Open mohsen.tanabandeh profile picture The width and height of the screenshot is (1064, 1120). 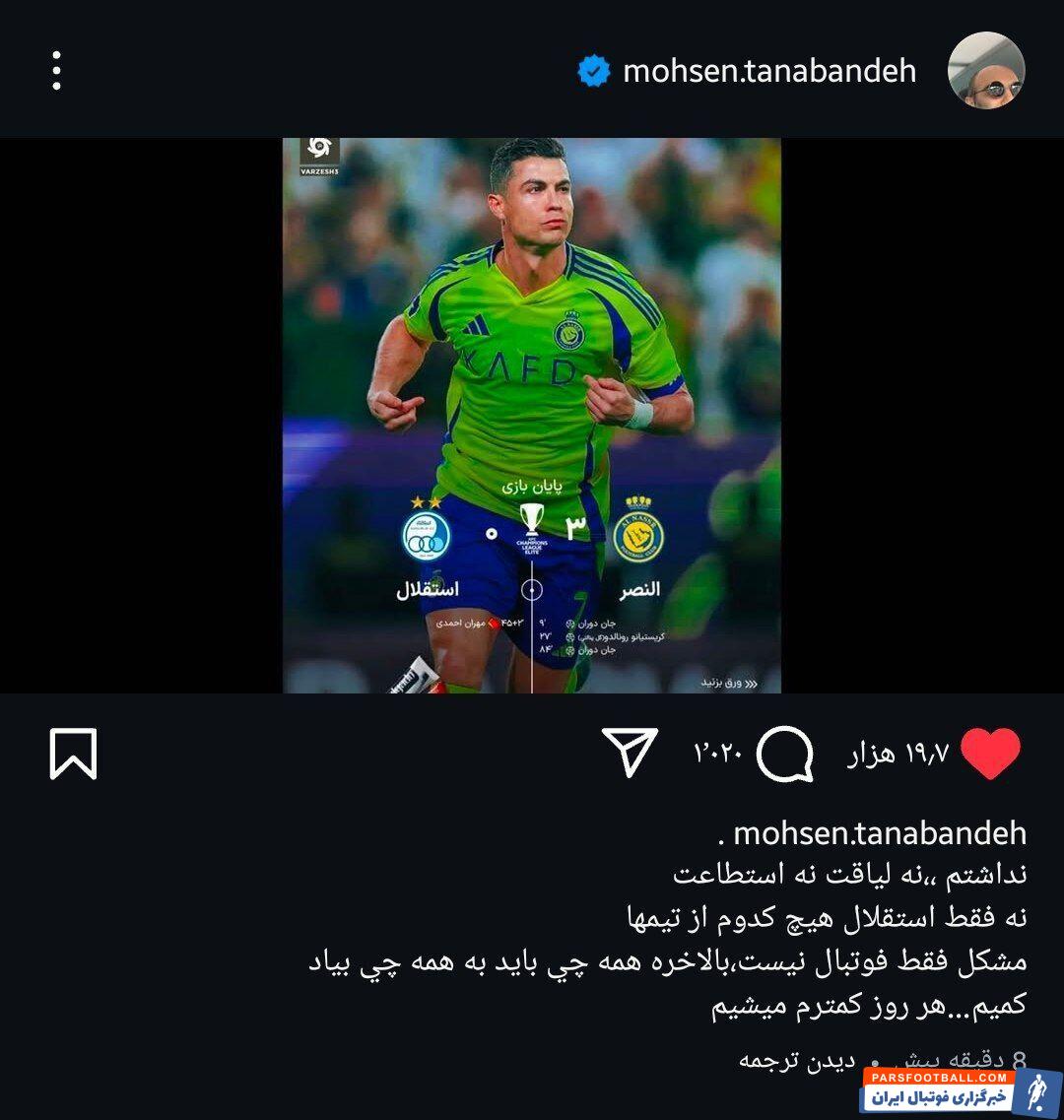[986, 71]
